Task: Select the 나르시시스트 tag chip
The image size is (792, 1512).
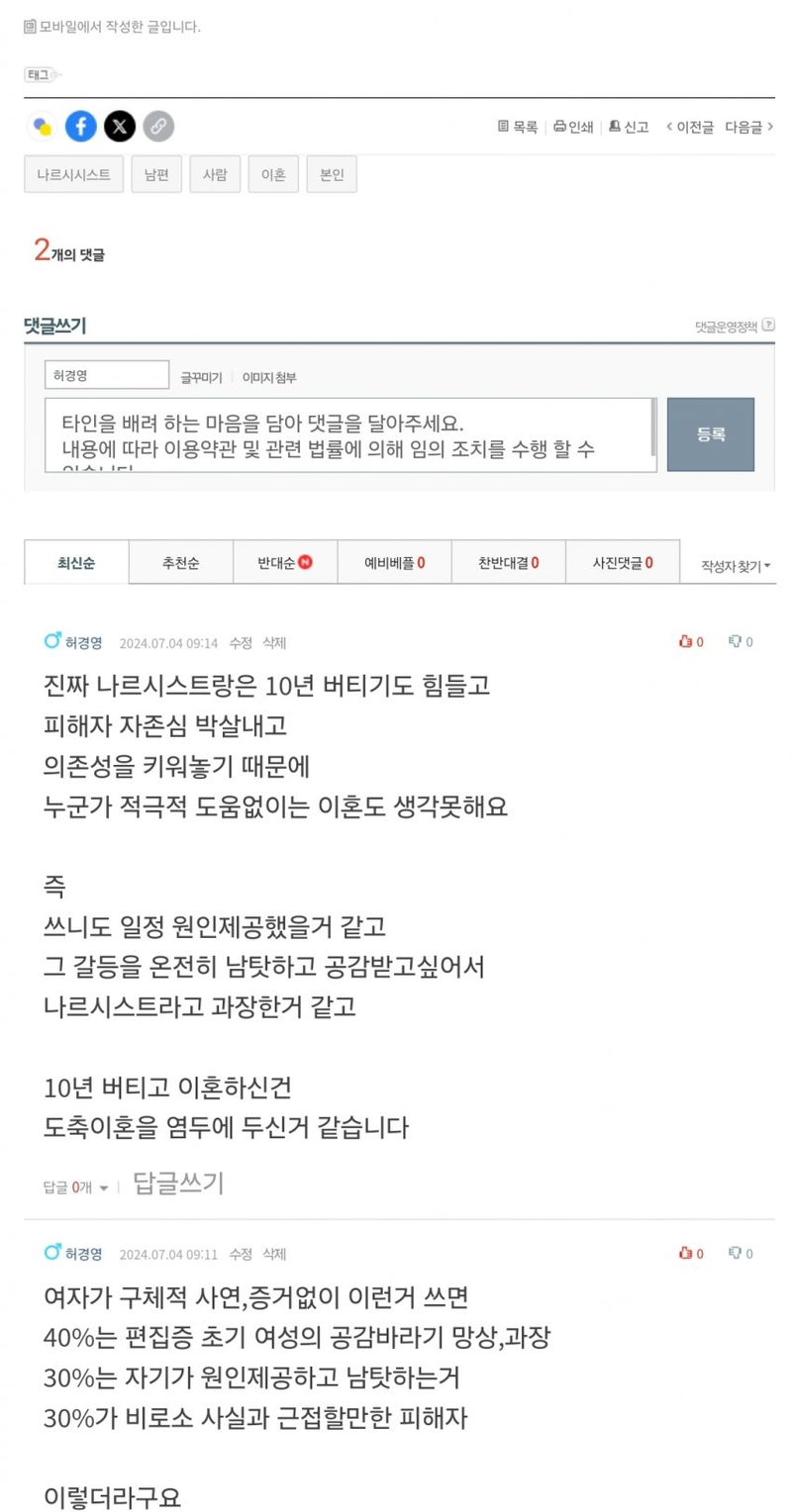Action: 74,174
